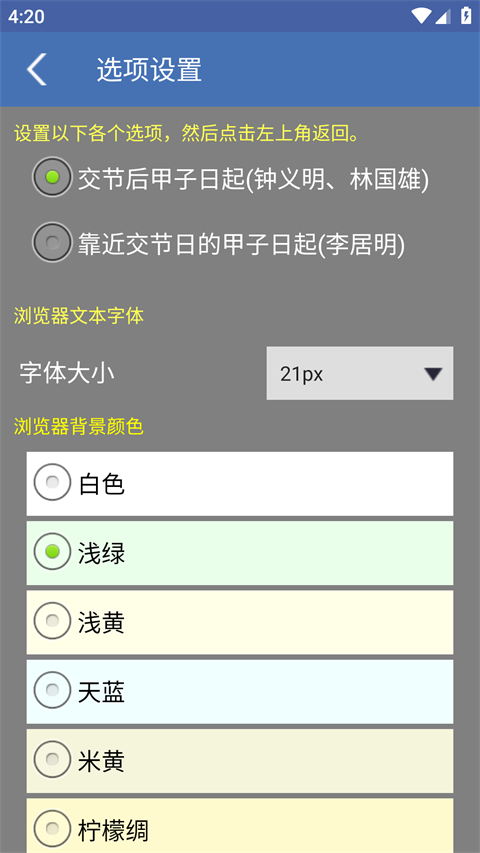Viewport: 480px width, 853px height.
Task: Select 交节后甲子日起 (钟义明、林国雄) option
Action: pos(231,177)
